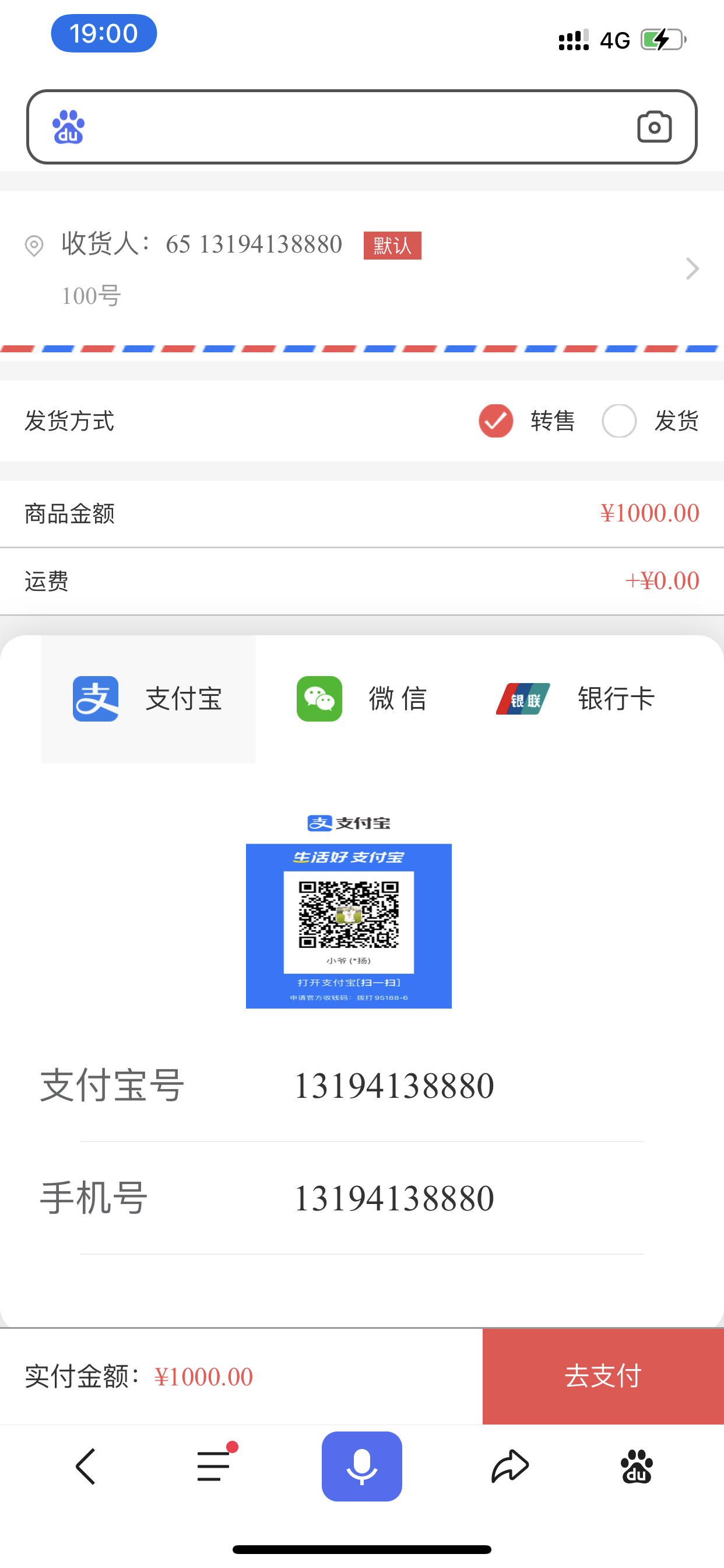This screenshot has width=724, height=1568.
Task: Switch to the 微信 payment tab
Action: point(361,699)
